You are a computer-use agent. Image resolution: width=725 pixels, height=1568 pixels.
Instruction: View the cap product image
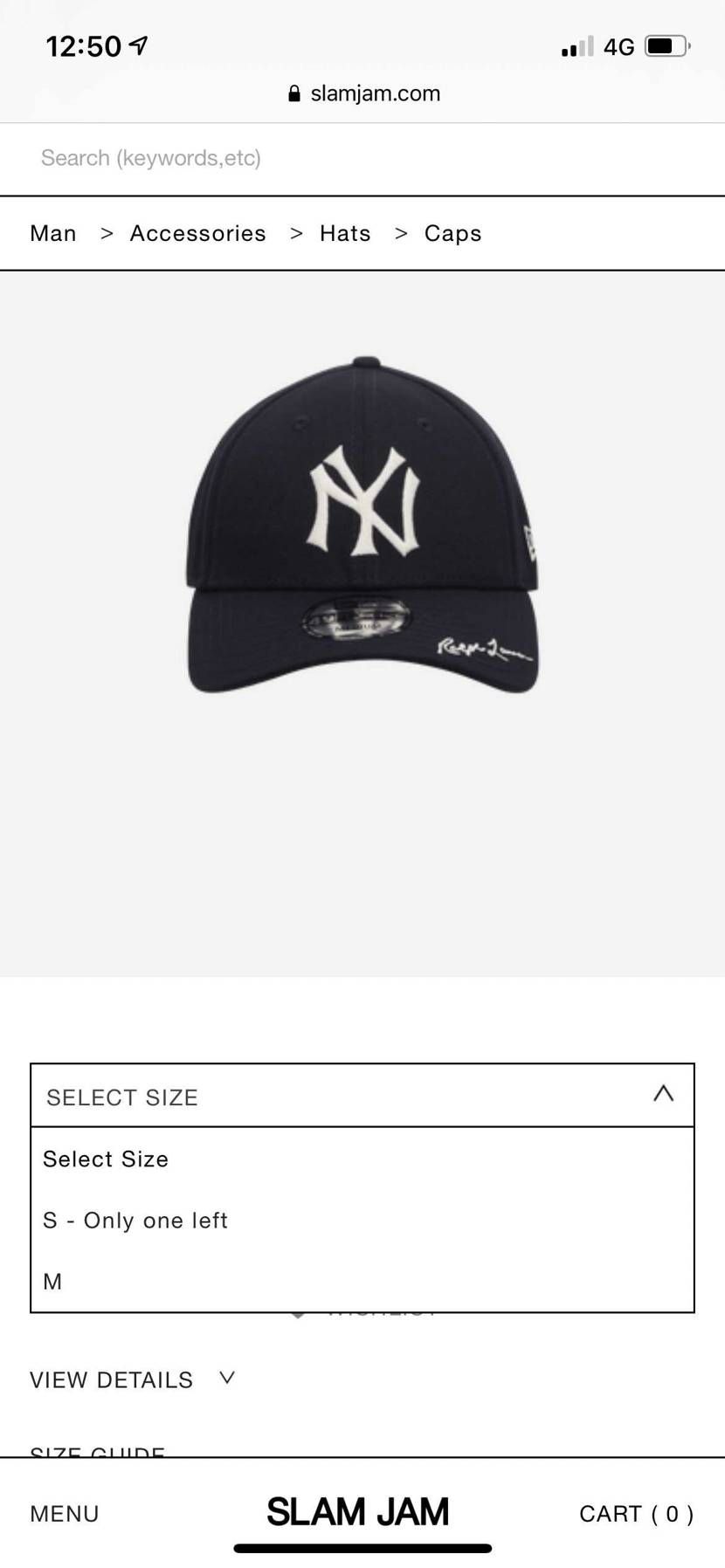pyautogui.click(x=362, y=525)
